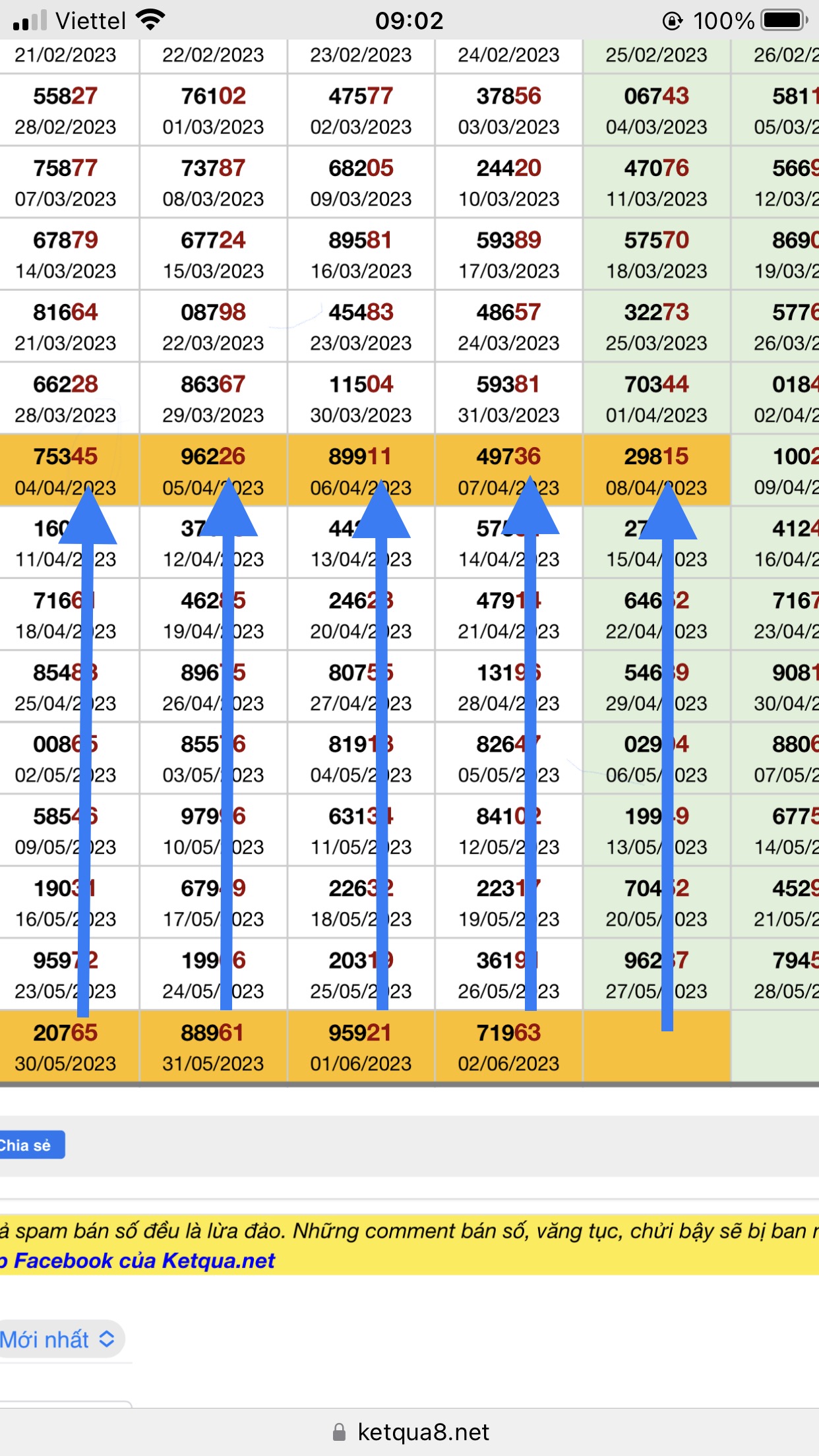Open the Mới nhất sort dropdown
819x1456 pixels.
59,1339
